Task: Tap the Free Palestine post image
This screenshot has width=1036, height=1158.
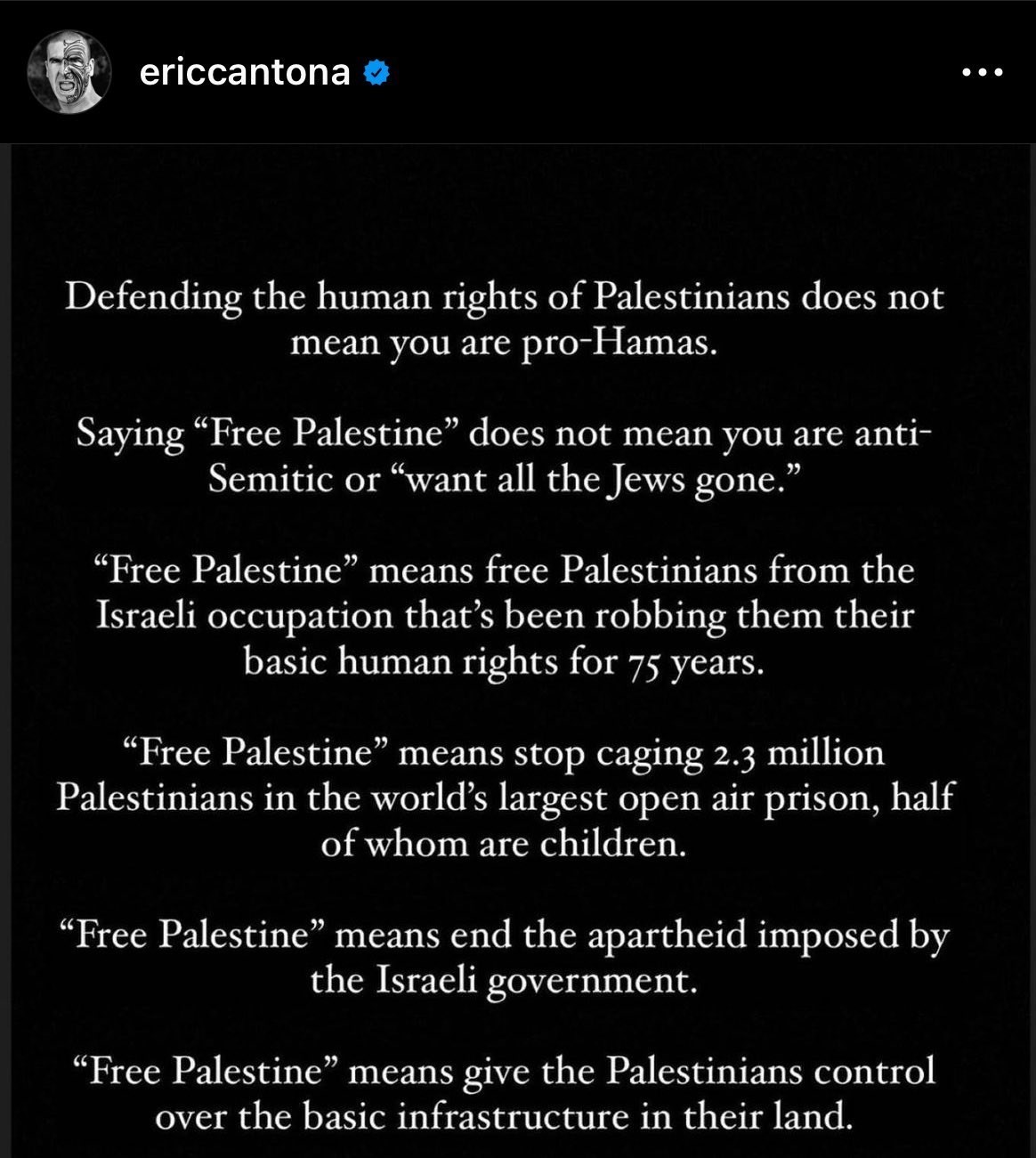Action: coord(518,650)
